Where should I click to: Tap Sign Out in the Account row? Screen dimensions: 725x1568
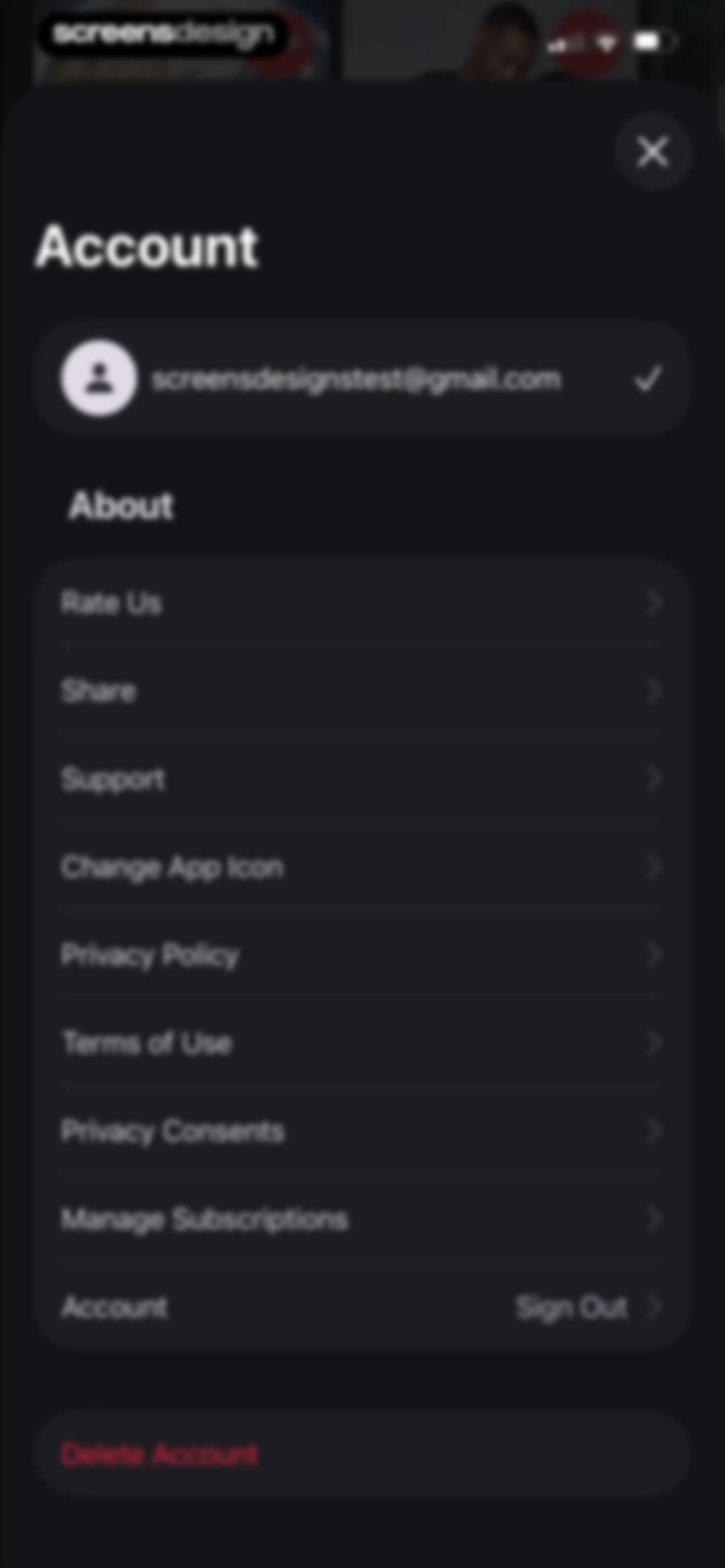coord(571,1306)
